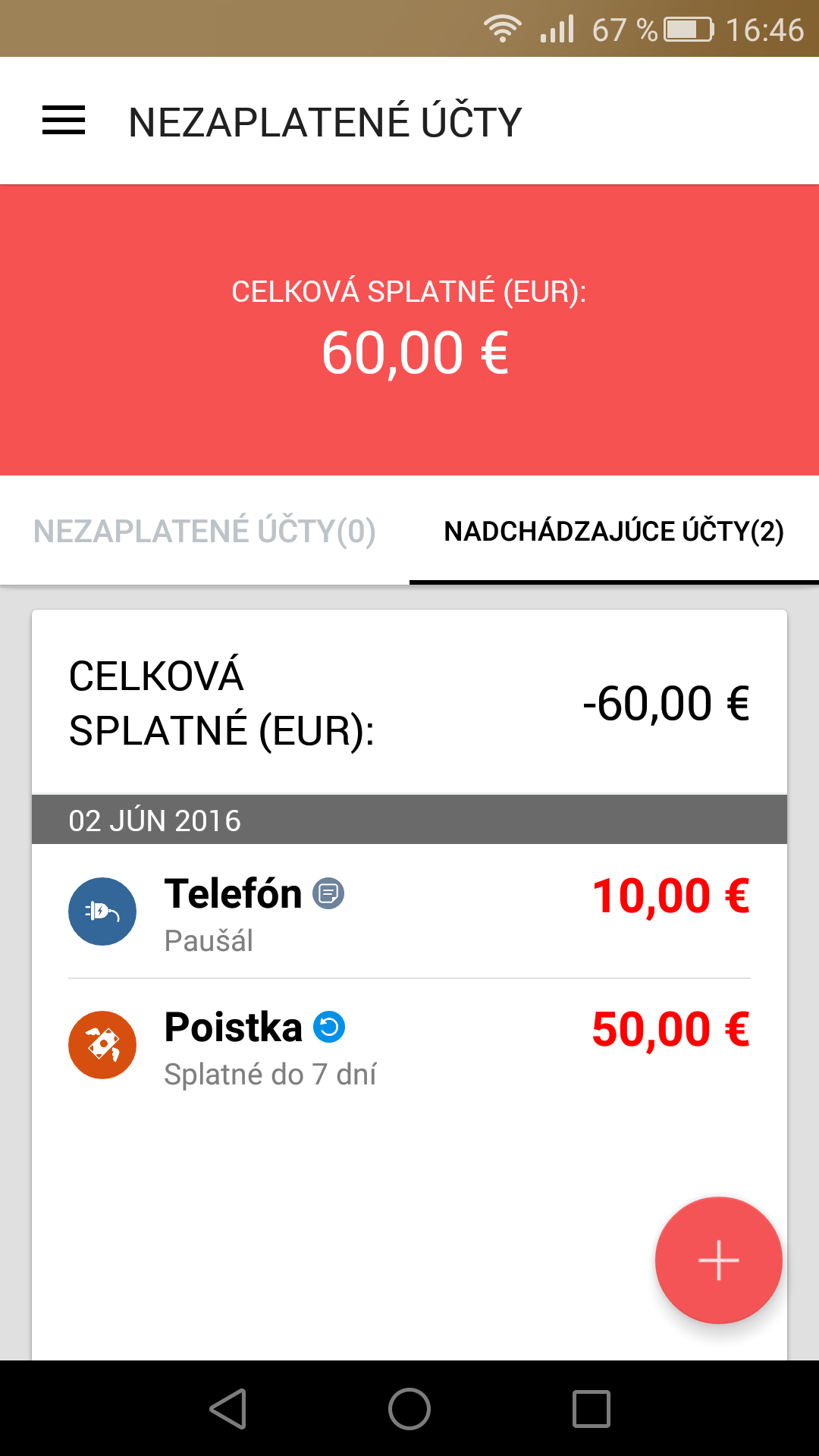Image resolution: width=819 pixels, height=1456 pixels.
Task: Select the Nadchádzajúce účty(2) tab
Action: 614,531
